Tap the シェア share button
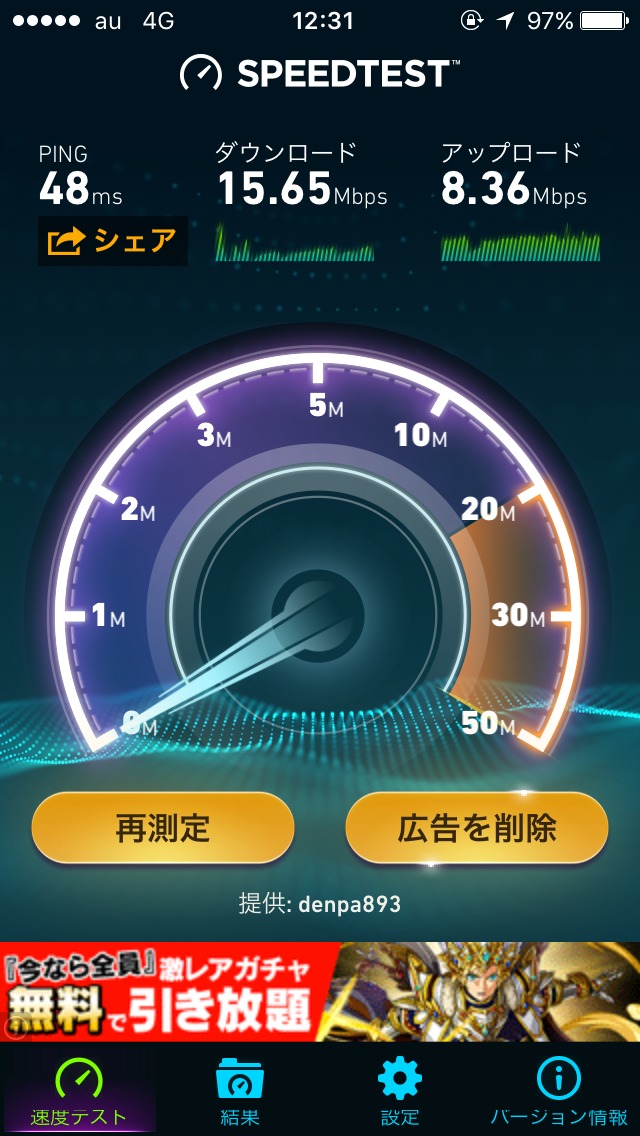 click(x=112, y=241)
